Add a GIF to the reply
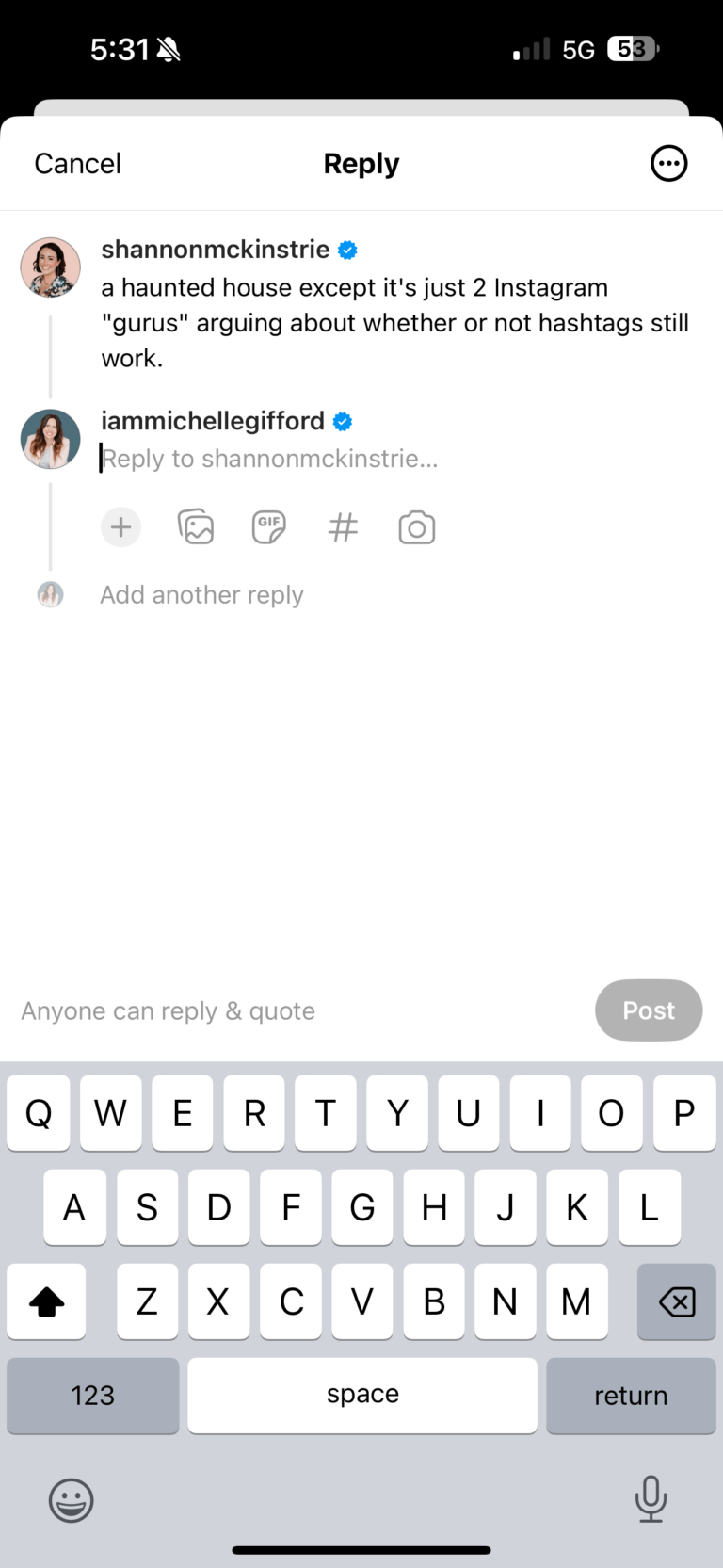 pos(269,527)
